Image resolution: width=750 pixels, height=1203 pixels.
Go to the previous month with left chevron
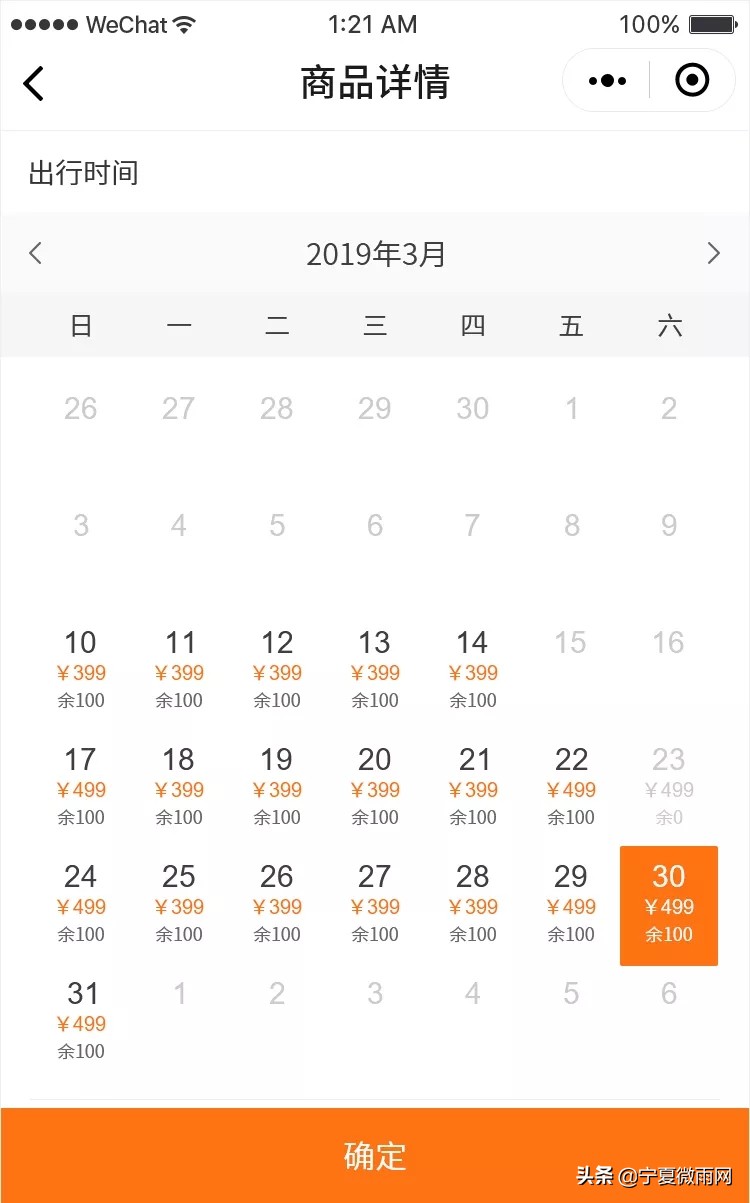pos(35,253)
